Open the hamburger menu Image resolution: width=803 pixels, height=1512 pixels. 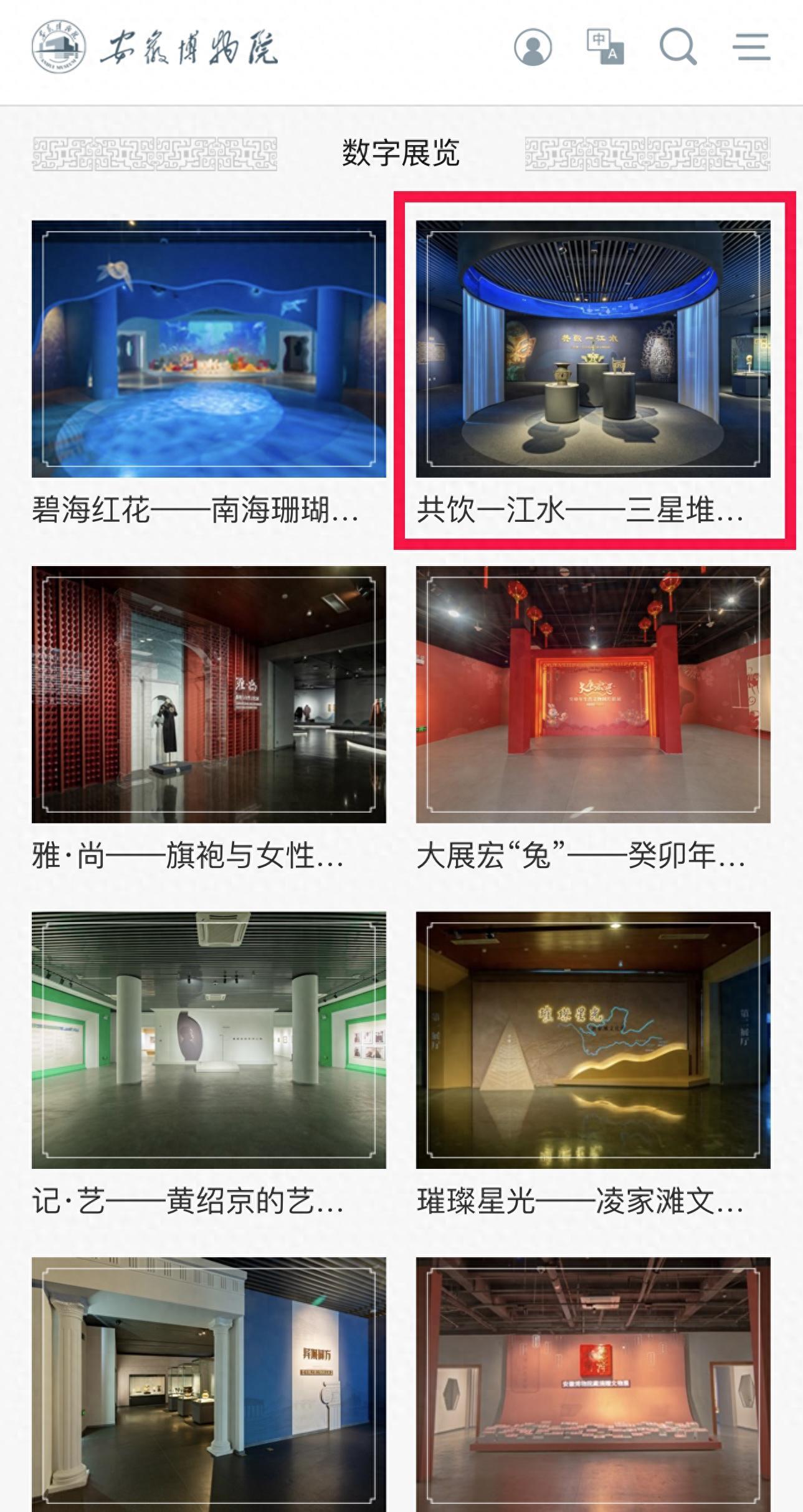click(x=751, y=47)
